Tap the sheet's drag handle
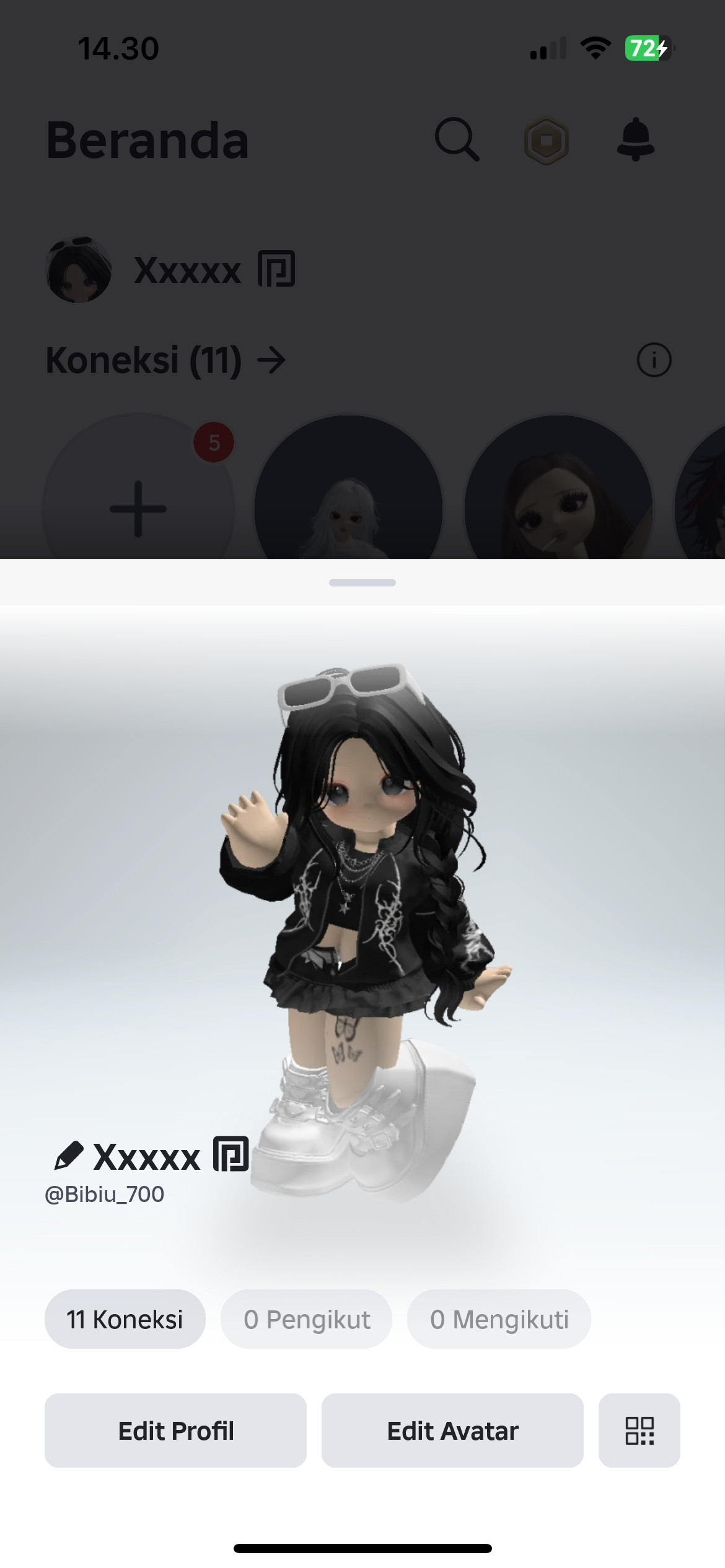Image resolution: width=725 pixels, height=1568 pixels. tap(362, 583)
